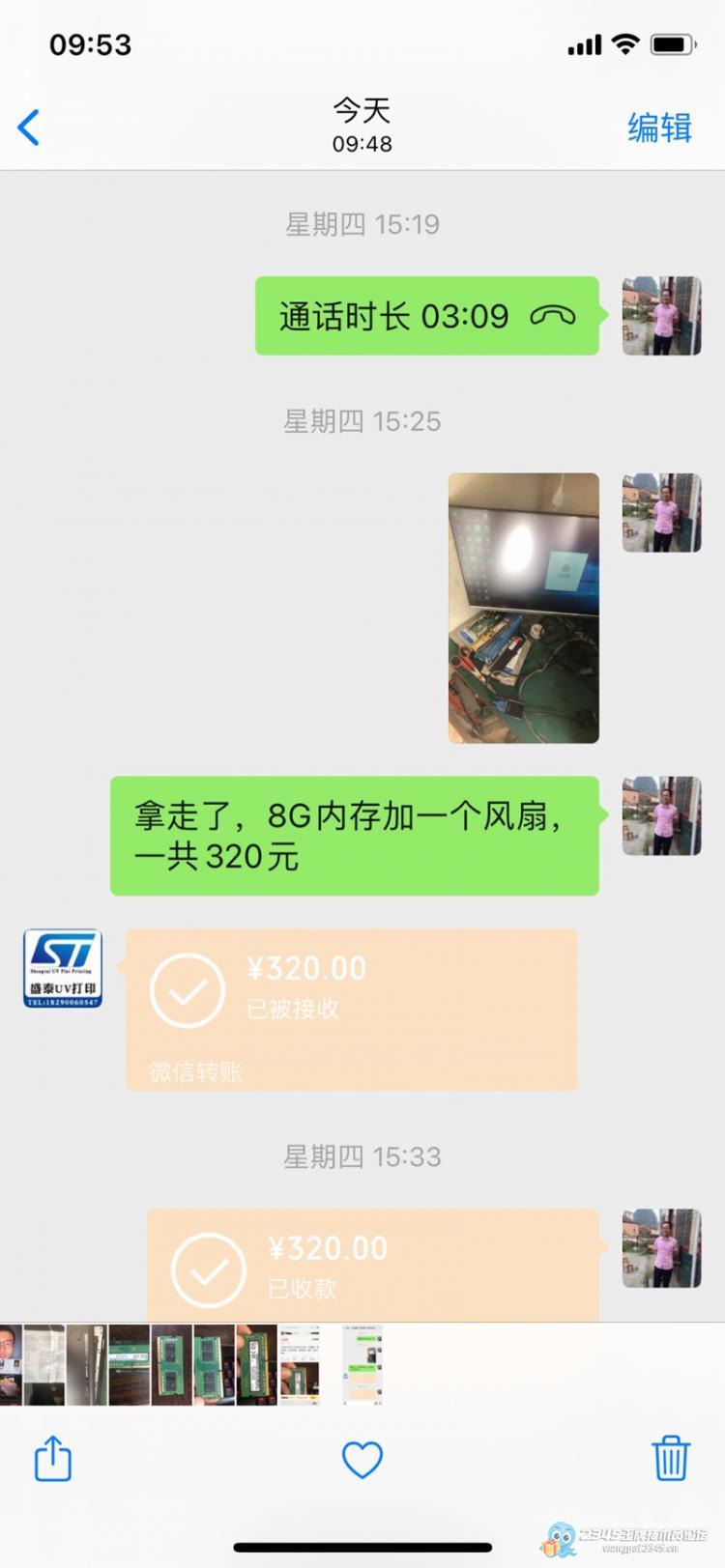This screenshot has width=725, height=1568.
Task: Open the product listing screenshot thumbnail
Action: coord(299,1364)
